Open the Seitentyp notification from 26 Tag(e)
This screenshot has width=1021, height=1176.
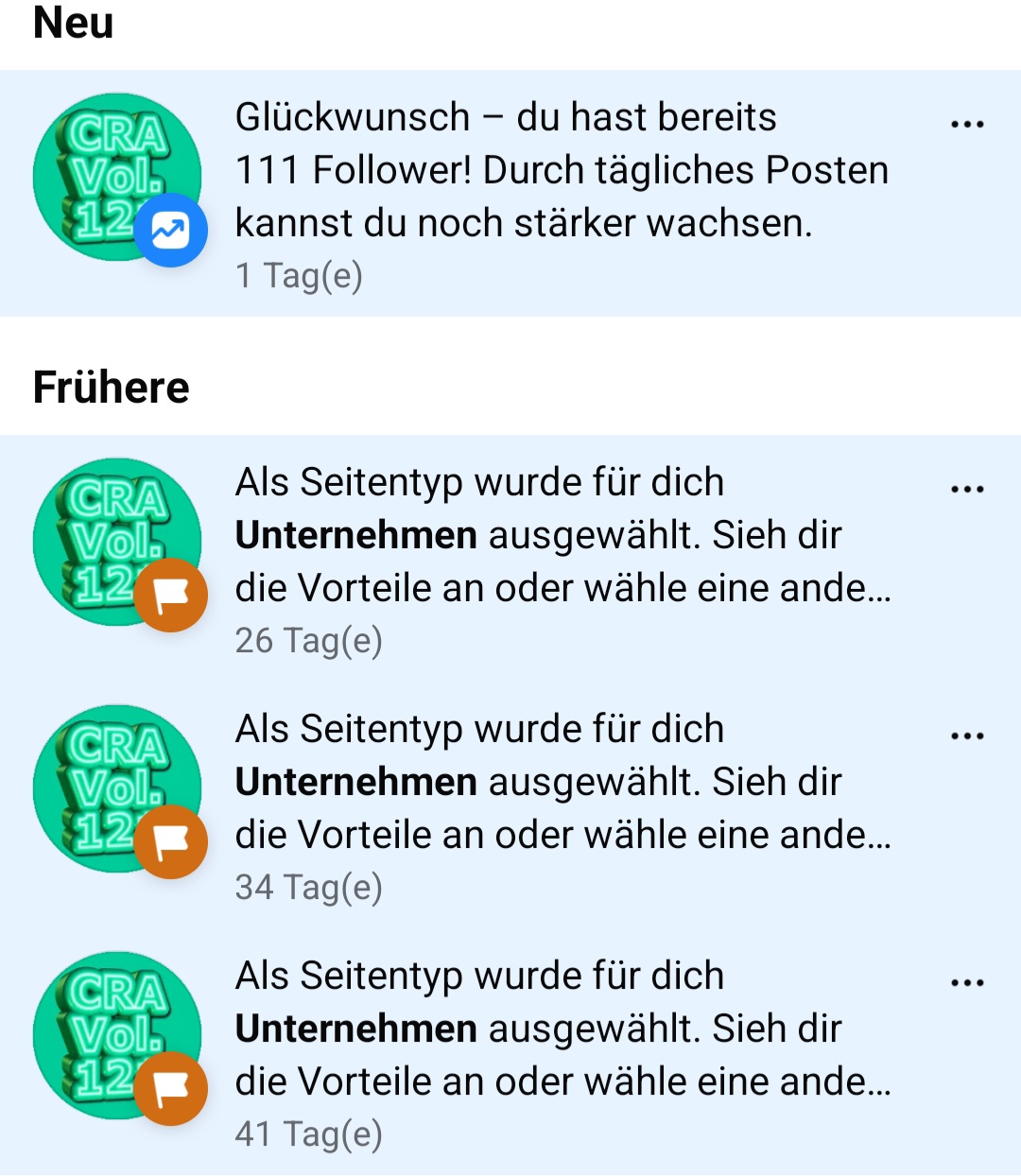(x=562, y=536)
